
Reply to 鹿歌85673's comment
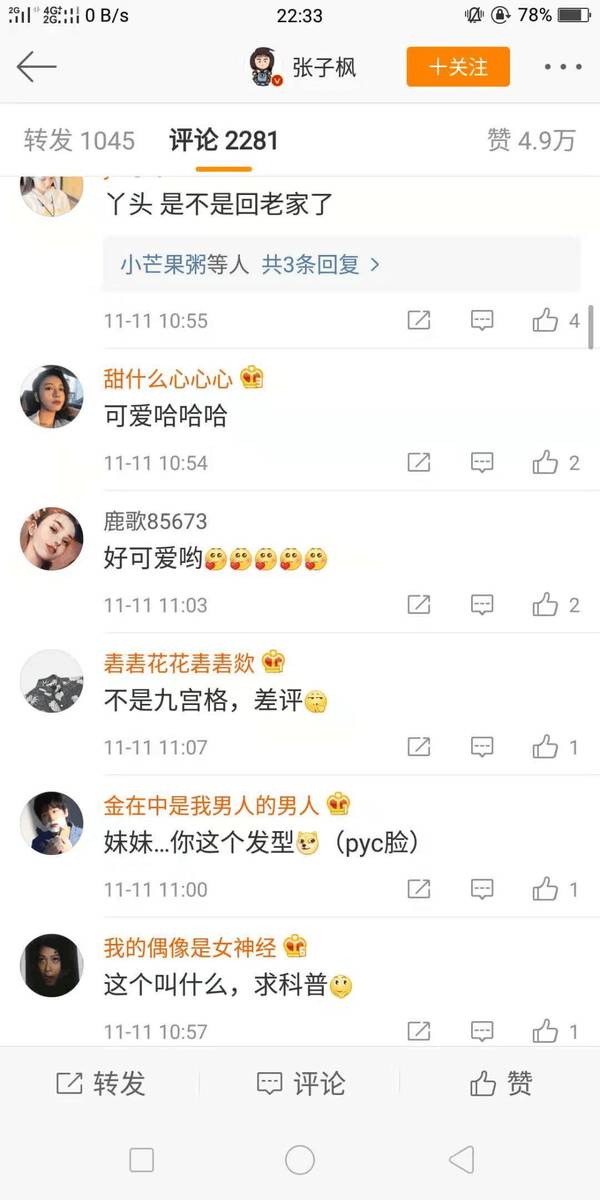pyautogui.click(x=482, y=604)
